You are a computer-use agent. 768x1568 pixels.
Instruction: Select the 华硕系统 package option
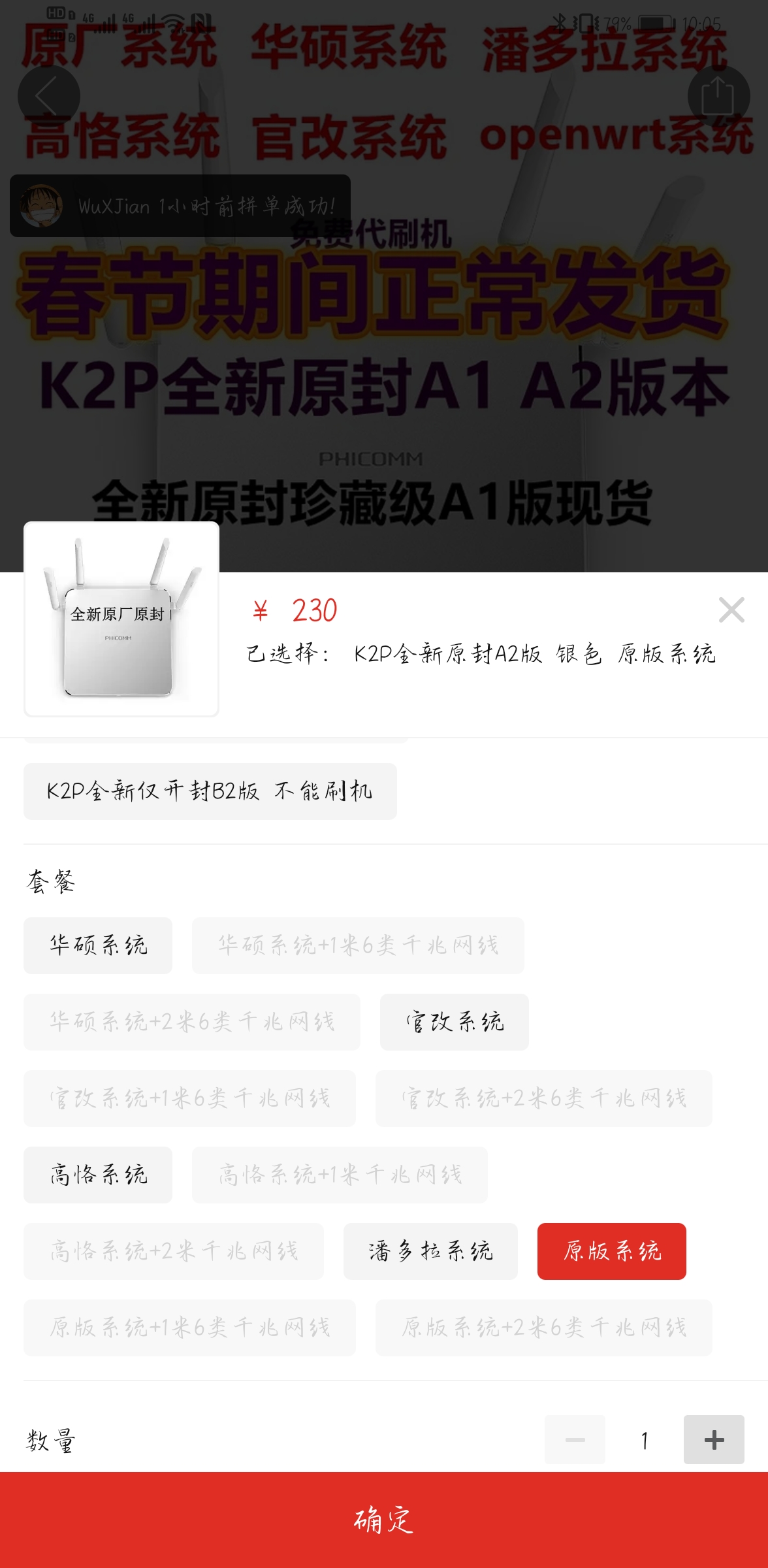97,945
